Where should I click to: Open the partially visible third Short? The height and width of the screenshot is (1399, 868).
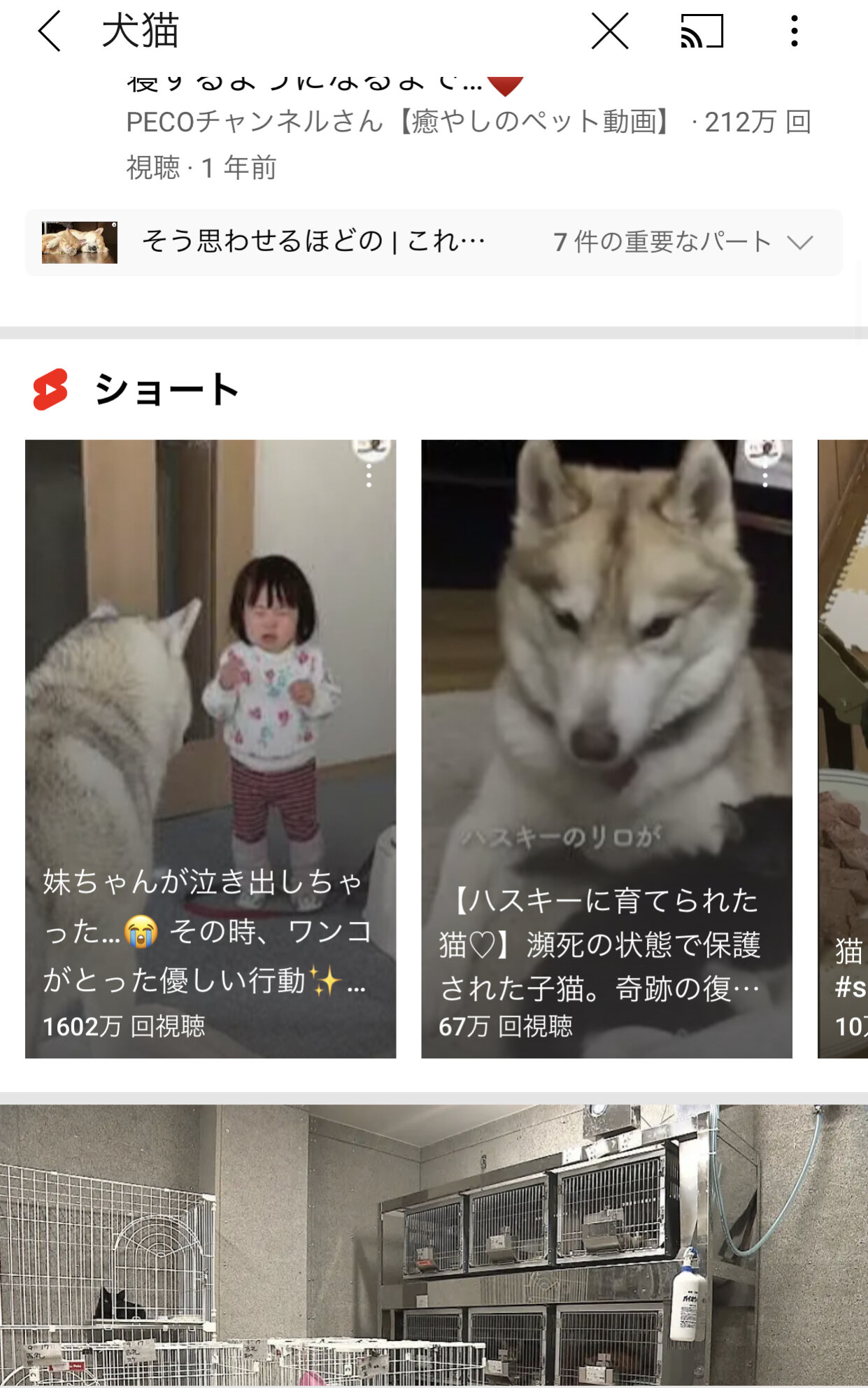(x=845, y=748)
